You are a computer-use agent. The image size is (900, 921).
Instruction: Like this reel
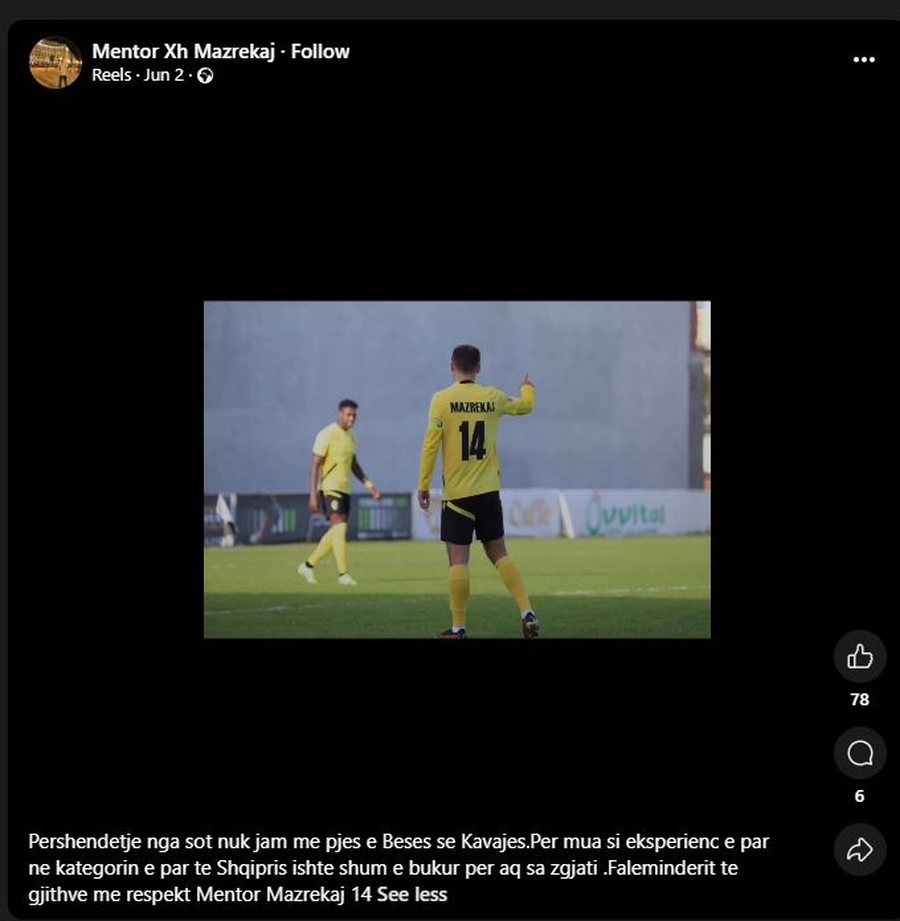[860, 657]
